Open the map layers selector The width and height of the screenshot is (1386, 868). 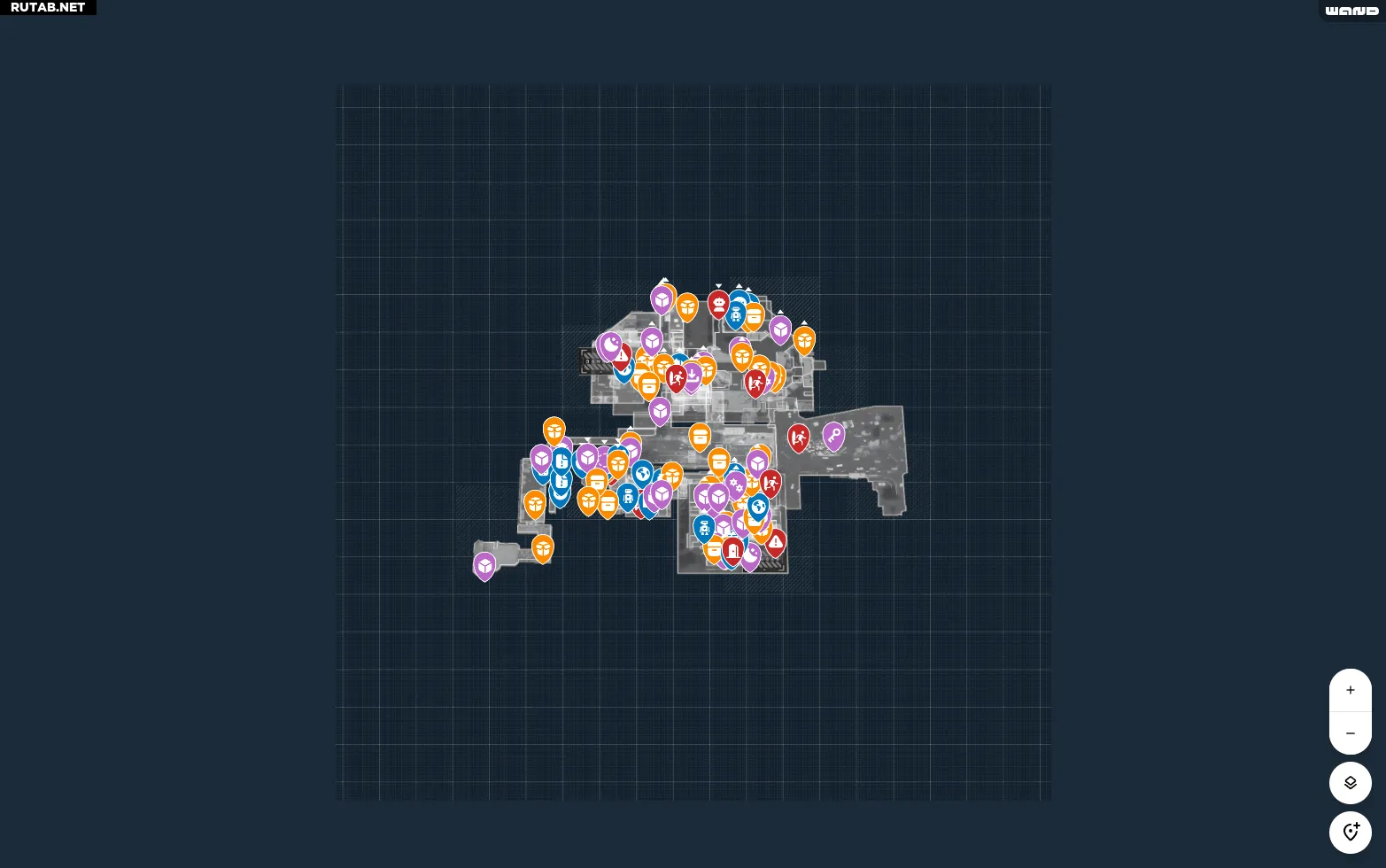click(1350, 783)
